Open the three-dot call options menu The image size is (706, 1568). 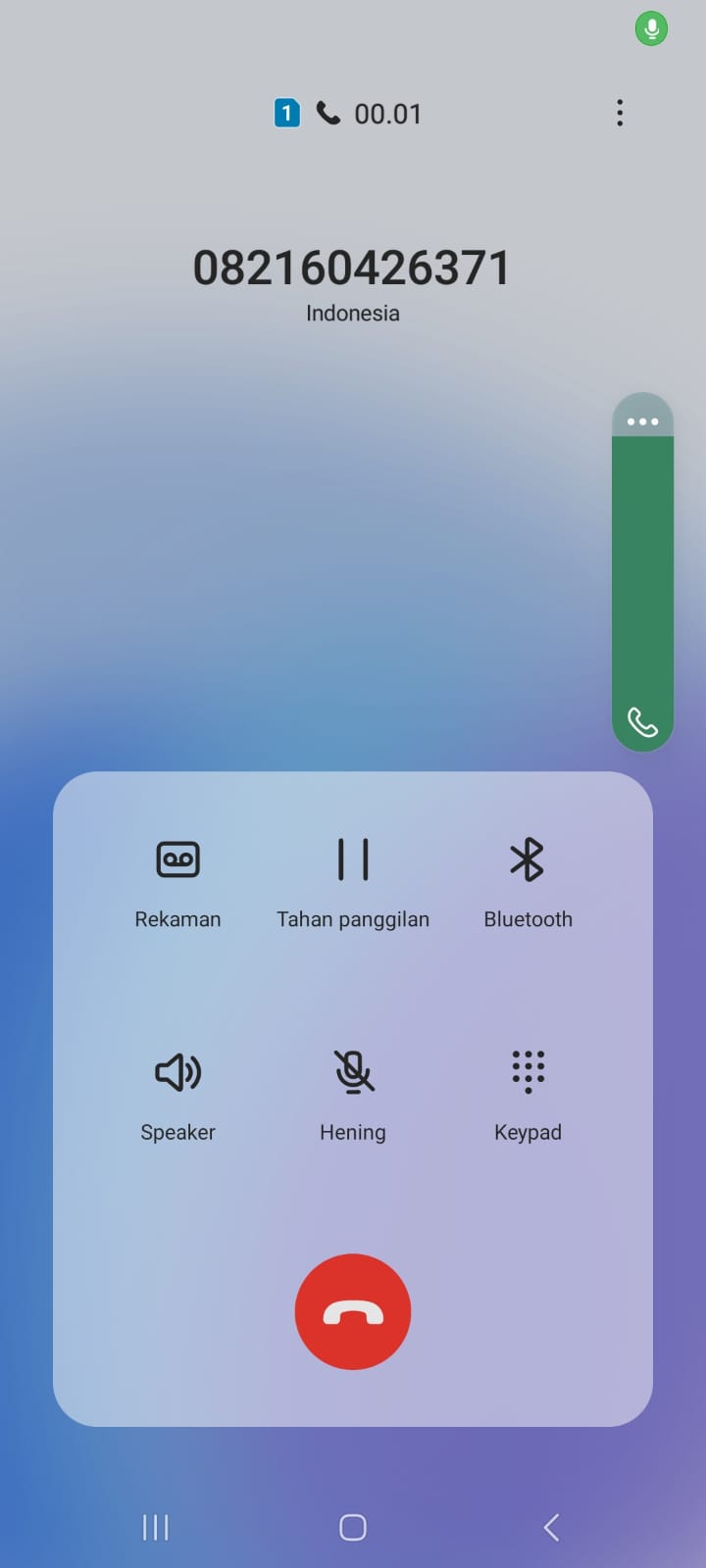(x=620, y=113)
